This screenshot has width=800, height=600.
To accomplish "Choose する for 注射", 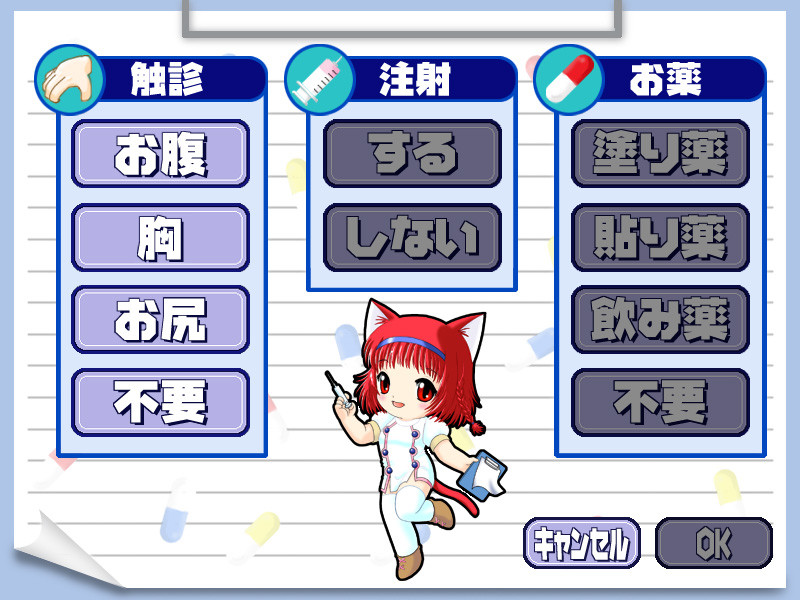I will (411, 154).
